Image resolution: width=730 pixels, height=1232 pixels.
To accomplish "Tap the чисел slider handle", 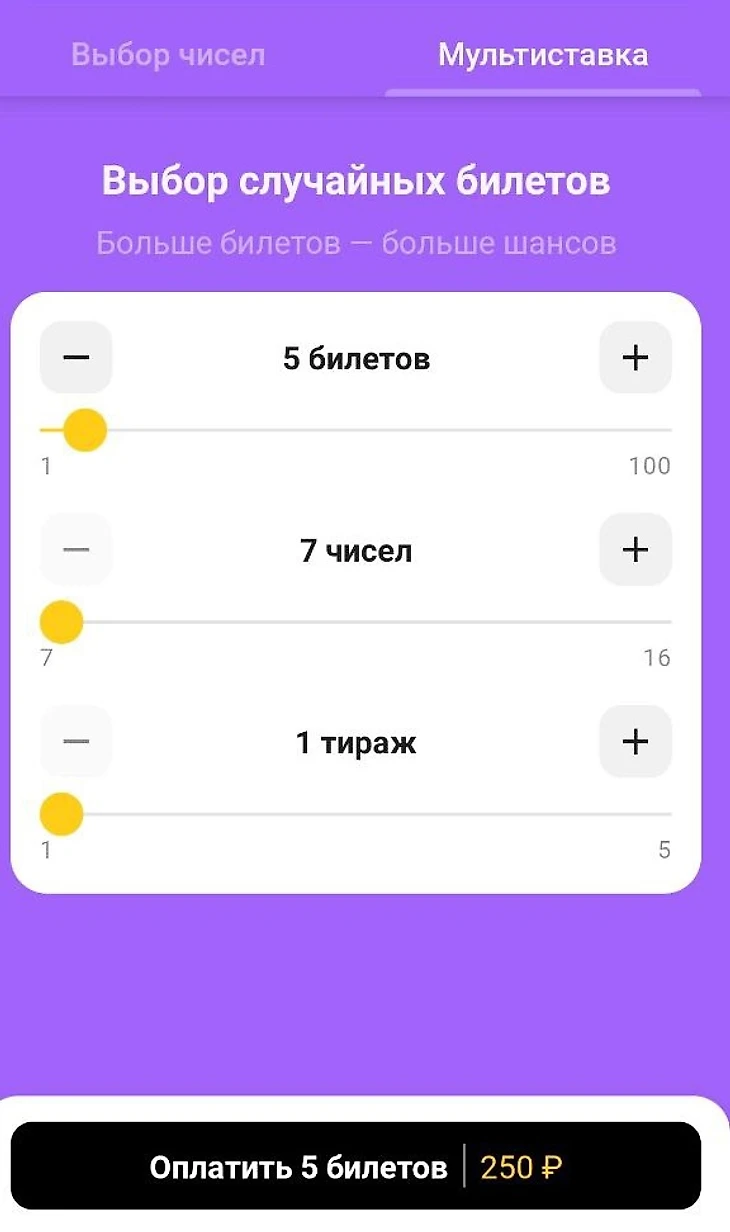I will click(61, 622).
